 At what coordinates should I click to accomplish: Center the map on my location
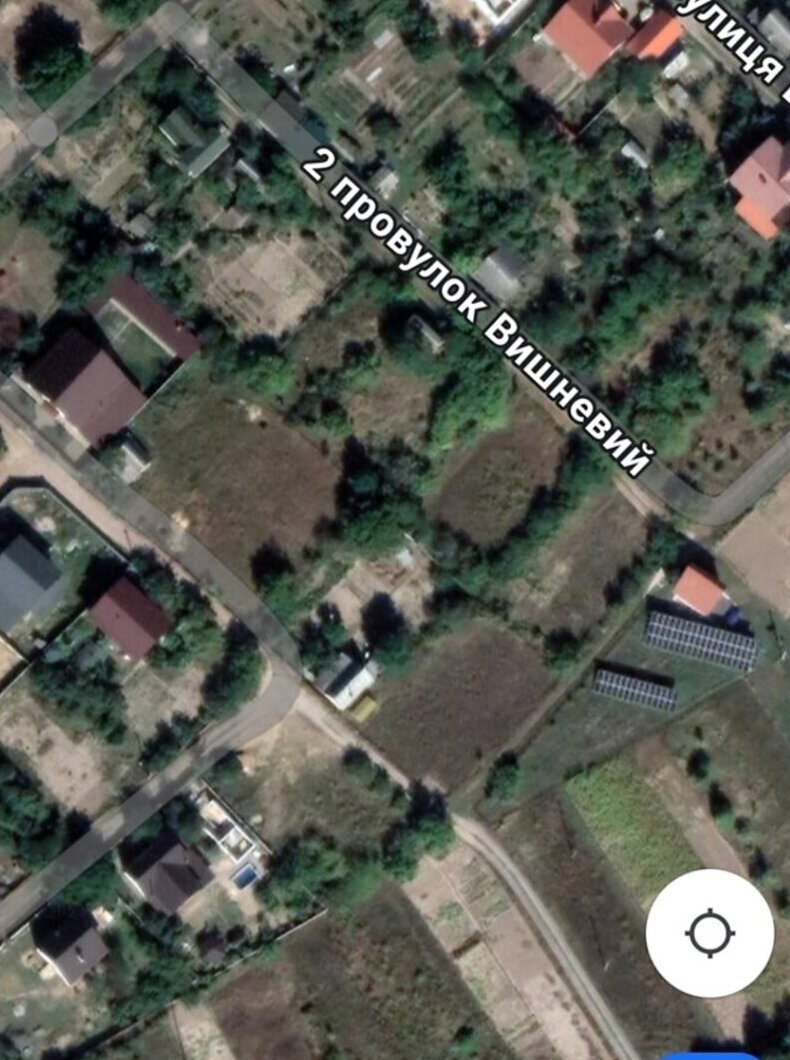click(710, 933)
